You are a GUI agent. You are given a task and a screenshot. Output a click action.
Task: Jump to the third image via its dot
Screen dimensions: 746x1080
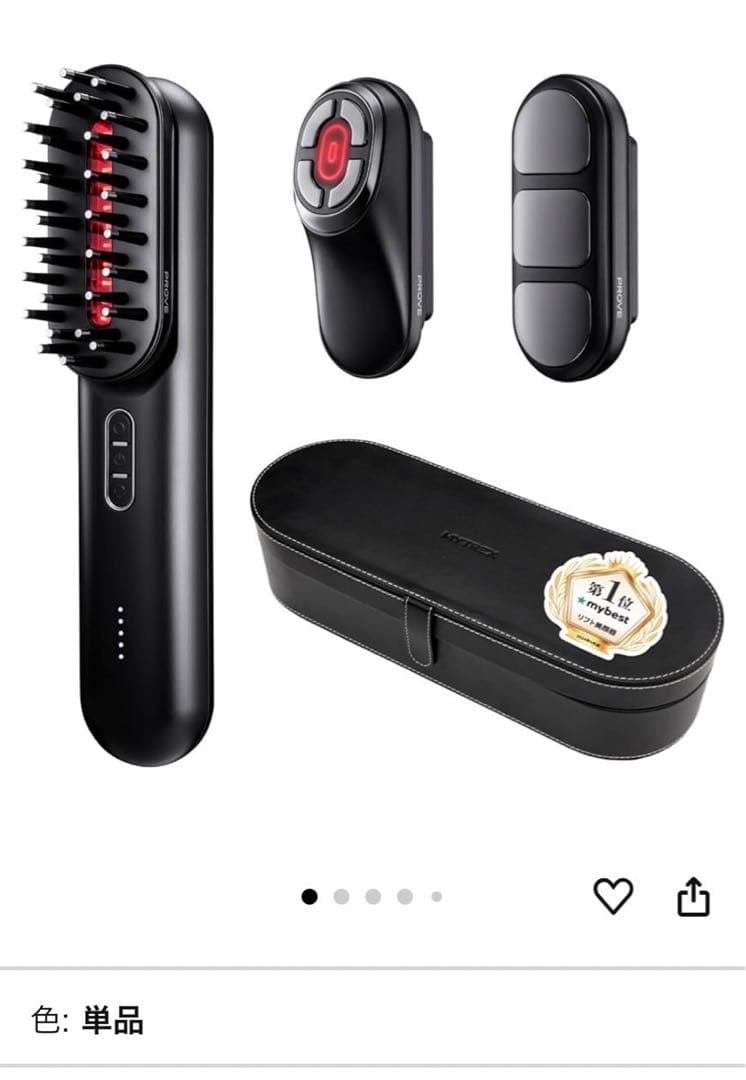point(370,898)
